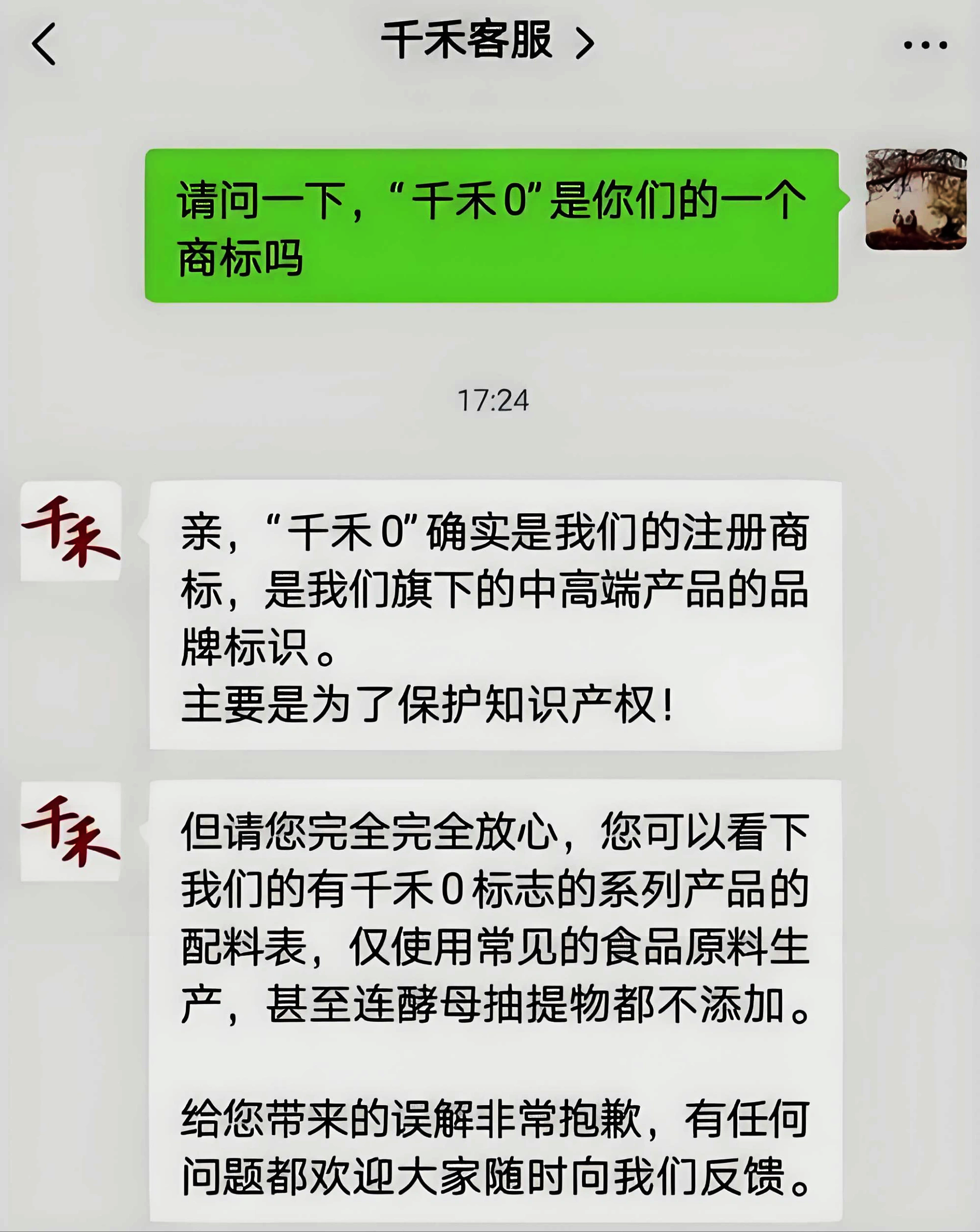
Task: Open 千禾客服 contact details via title chevron
Action: pos(583,41)
